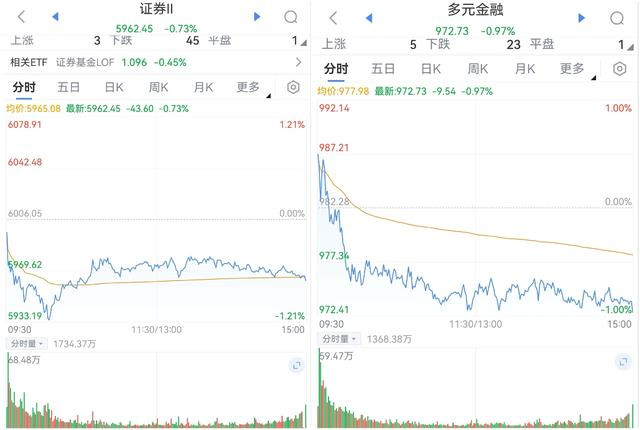The image size is (640, 430).
Task: Open search on the 多元金融 panel
Action: 617,18
